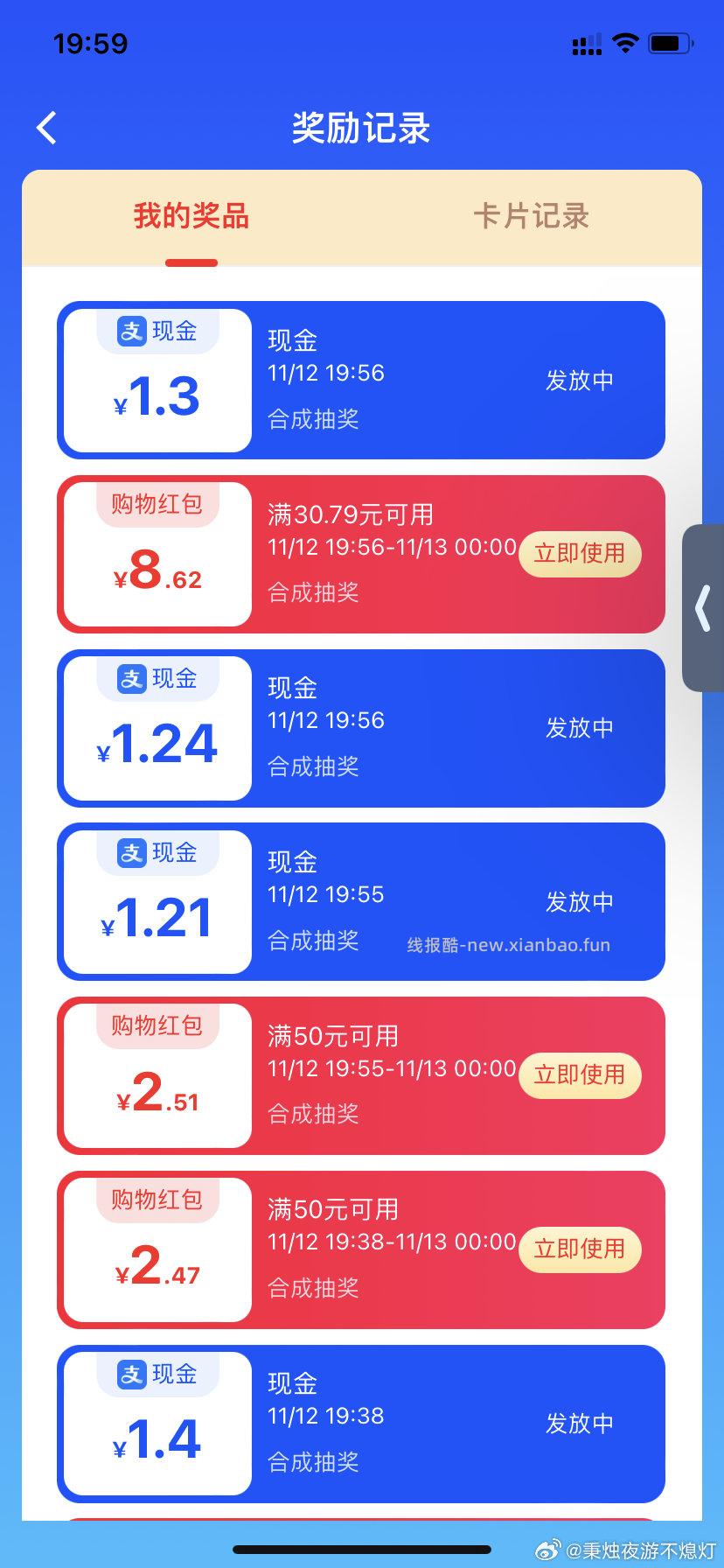724x1568 pixels.
Task: Click 立即使用 for the ¥2.51 购物红包
Action: click(580, 1075)
